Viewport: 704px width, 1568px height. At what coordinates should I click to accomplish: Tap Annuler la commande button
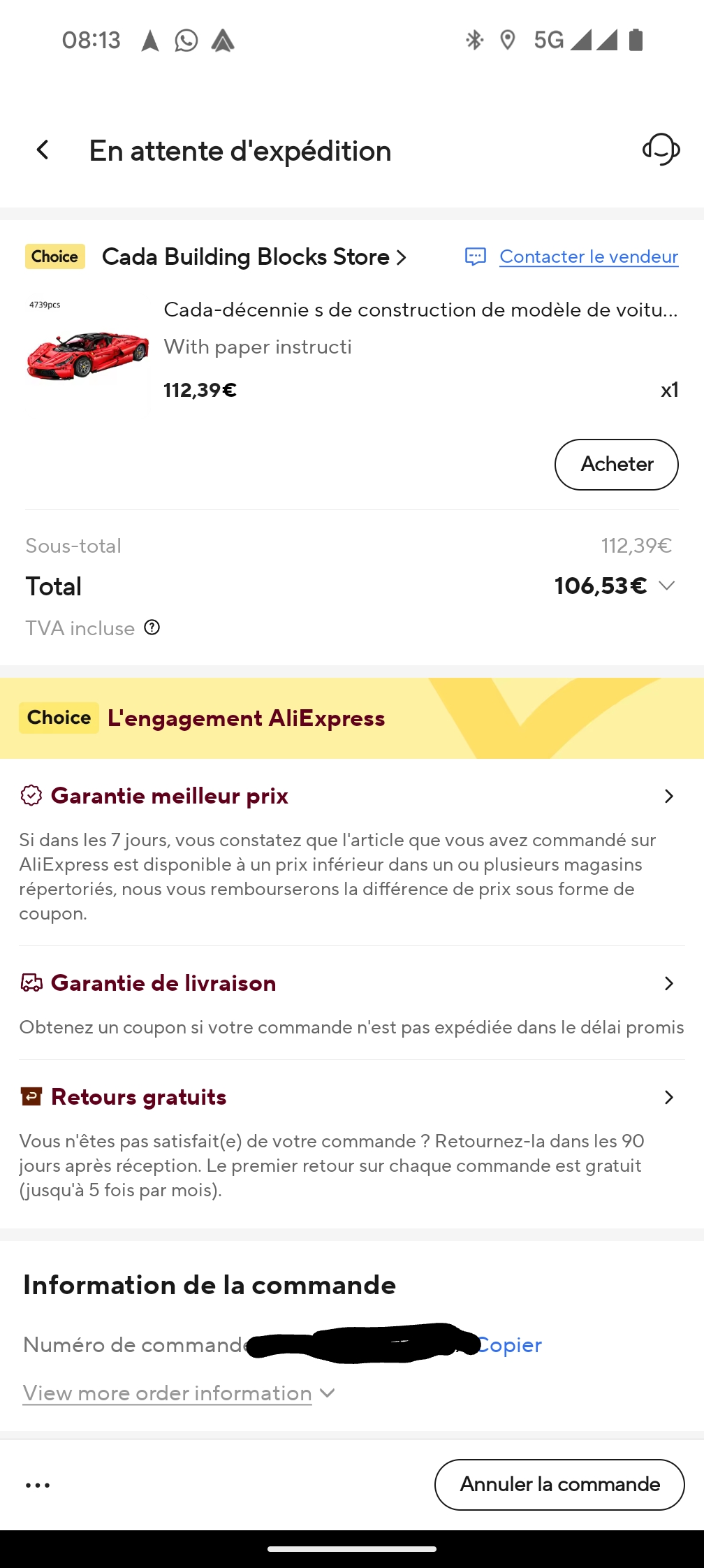coord(559,1485)
